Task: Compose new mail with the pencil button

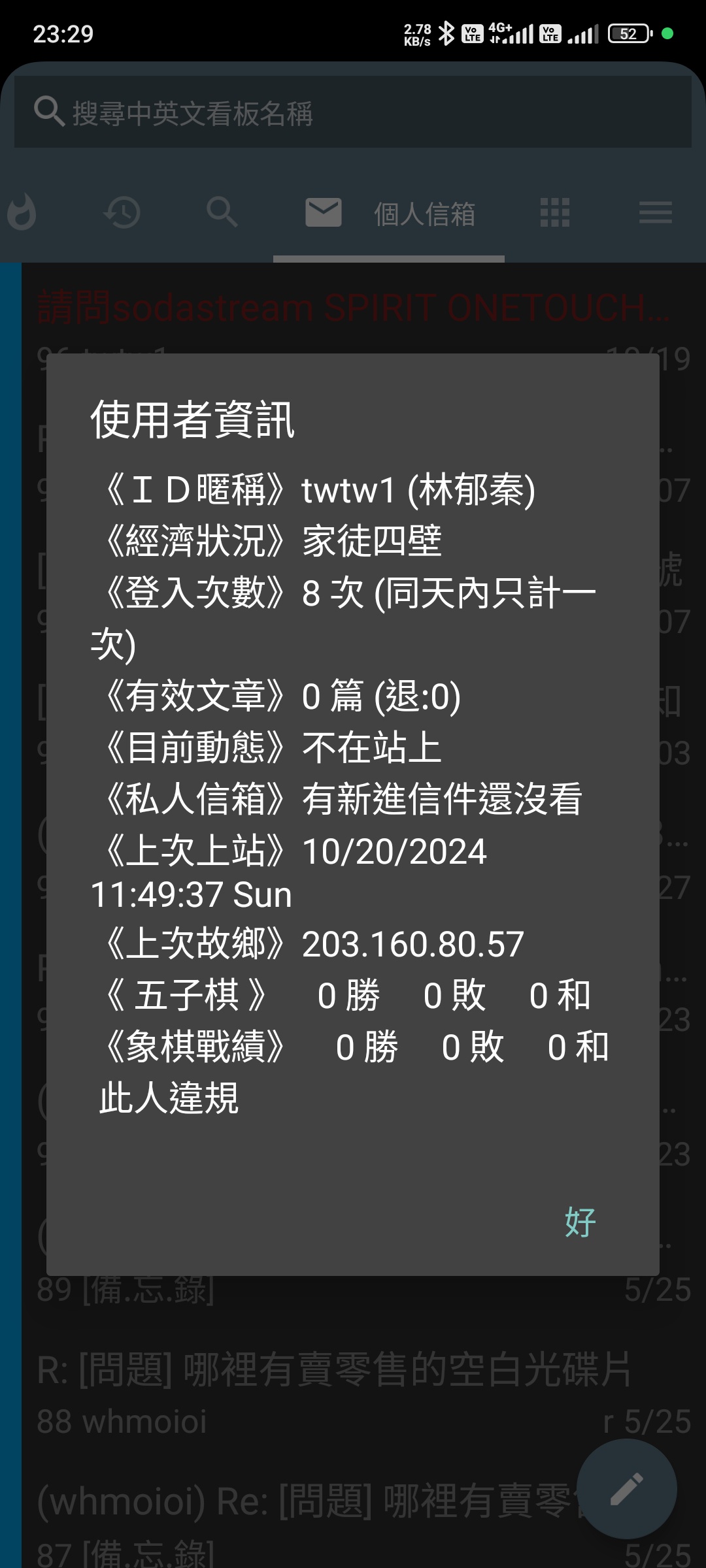Action: [626, 1489]
